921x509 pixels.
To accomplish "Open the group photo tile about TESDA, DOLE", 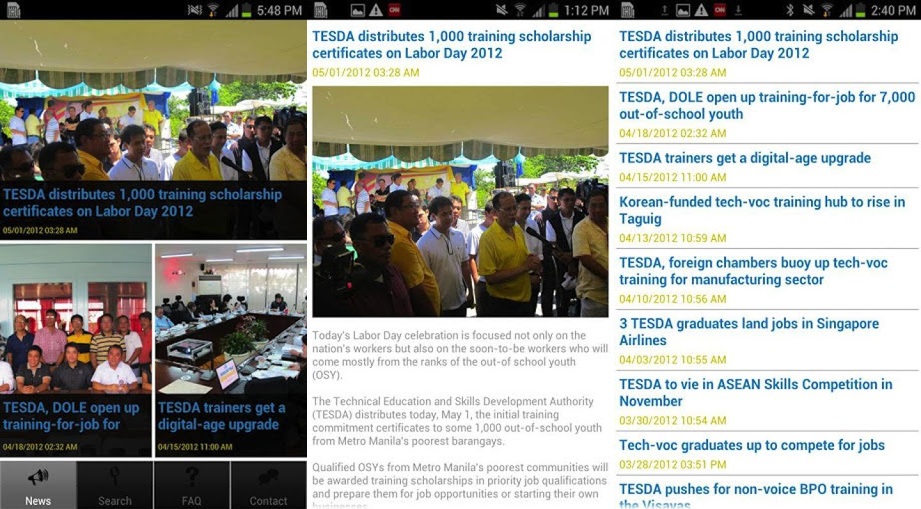I will tap(76, 350).
